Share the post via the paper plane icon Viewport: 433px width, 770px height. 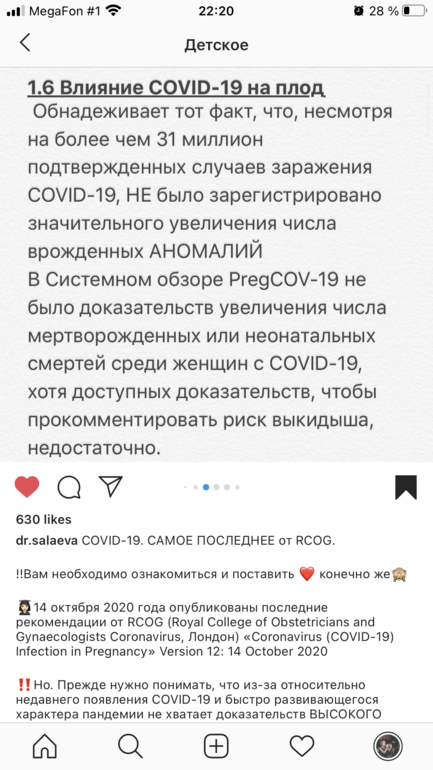click(110, 487)
